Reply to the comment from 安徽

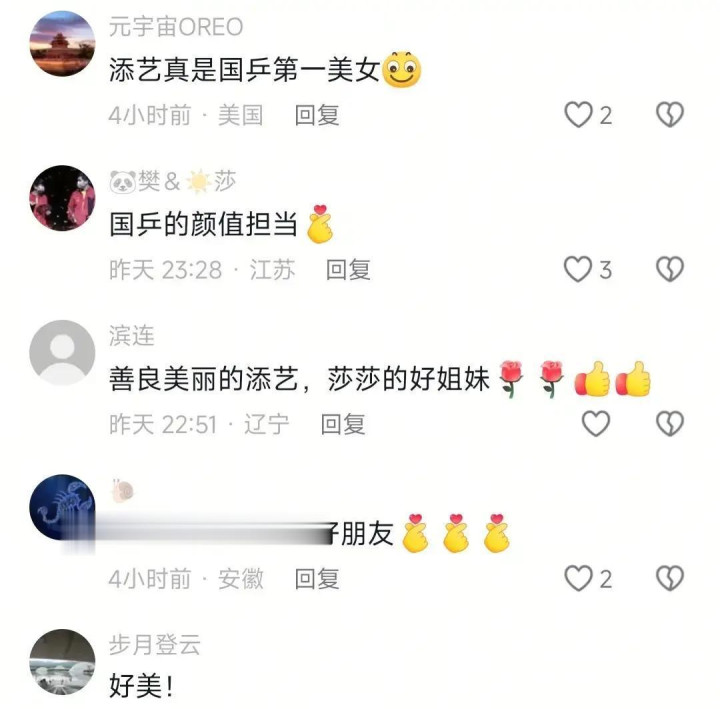317,578
